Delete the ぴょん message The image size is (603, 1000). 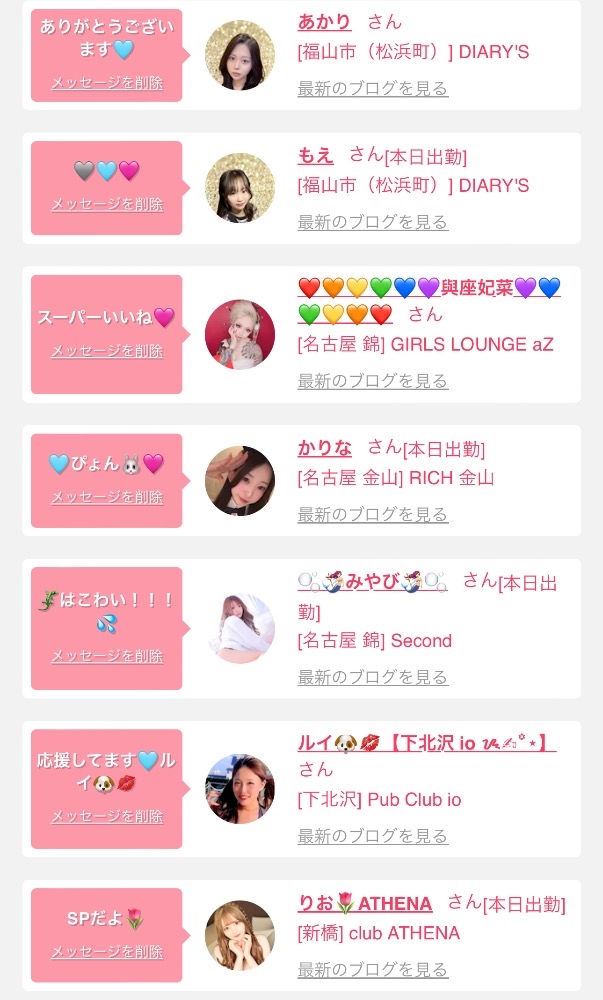tap(107, 497)
